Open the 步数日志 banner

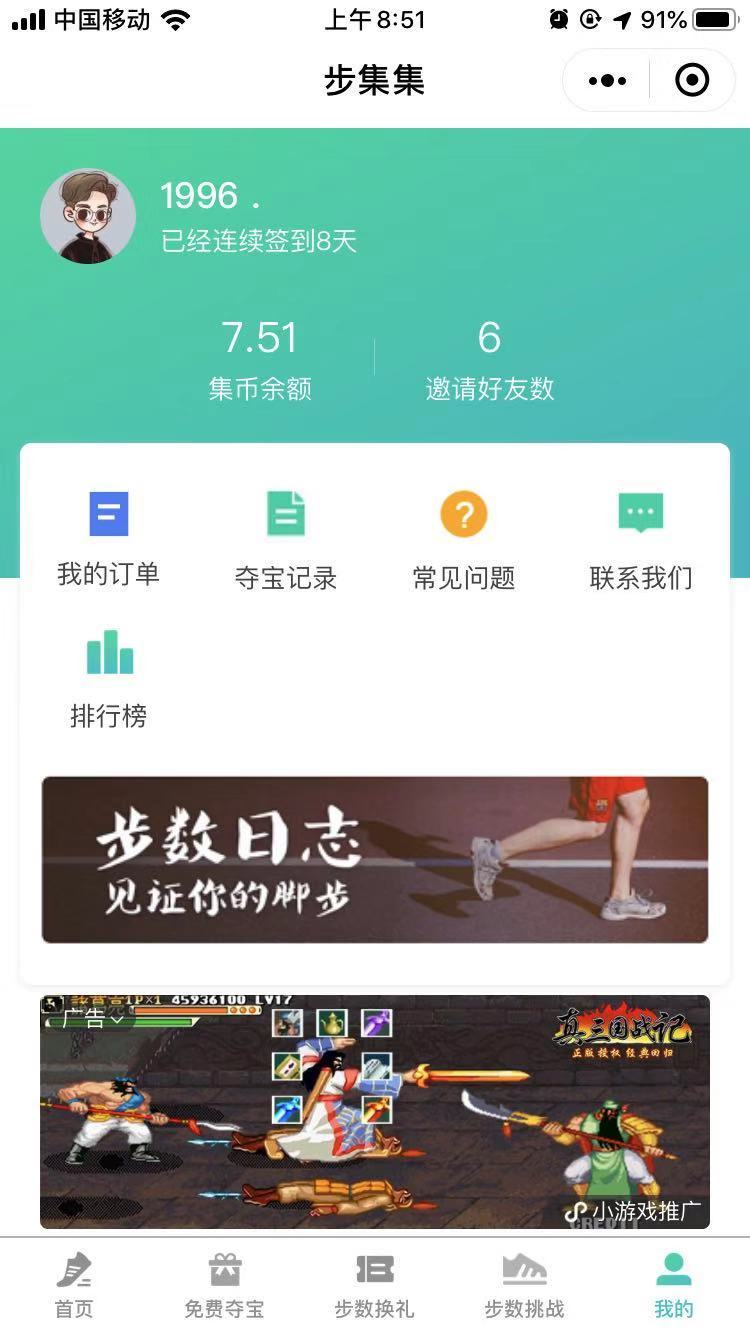(x=375, y=859)
